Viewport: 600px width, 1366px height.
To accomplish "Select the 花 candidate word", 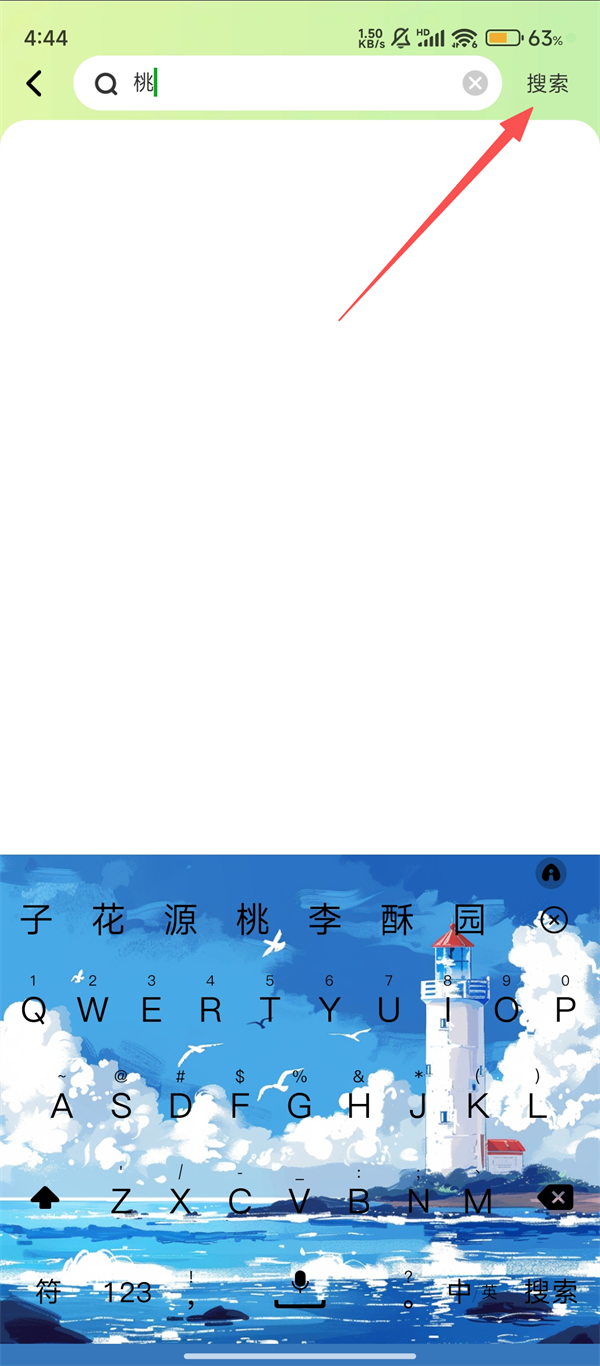I will coord(109,919).
